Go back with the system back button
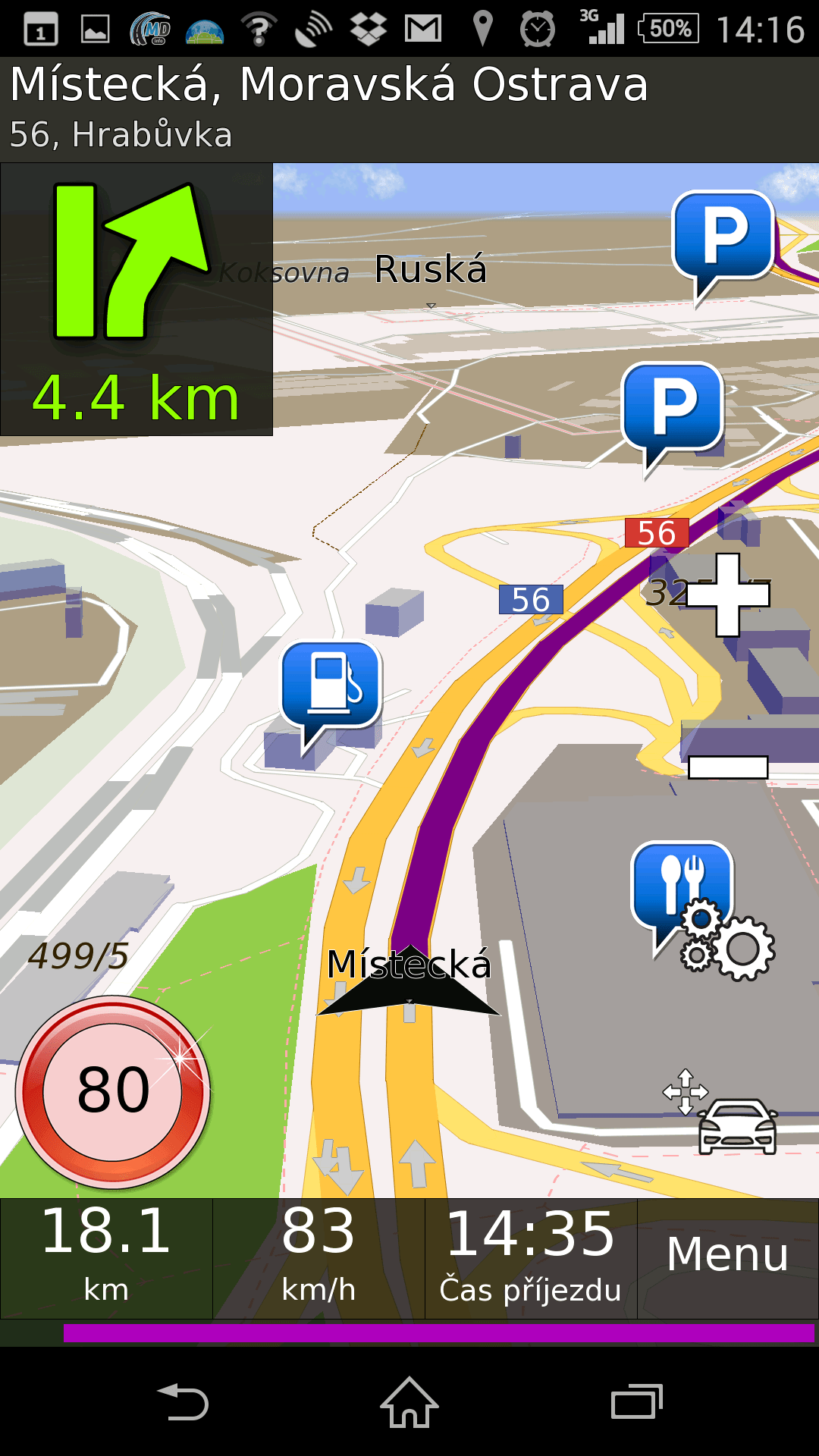Viewport: 819px width, 1456px height. pos(182,1402)
